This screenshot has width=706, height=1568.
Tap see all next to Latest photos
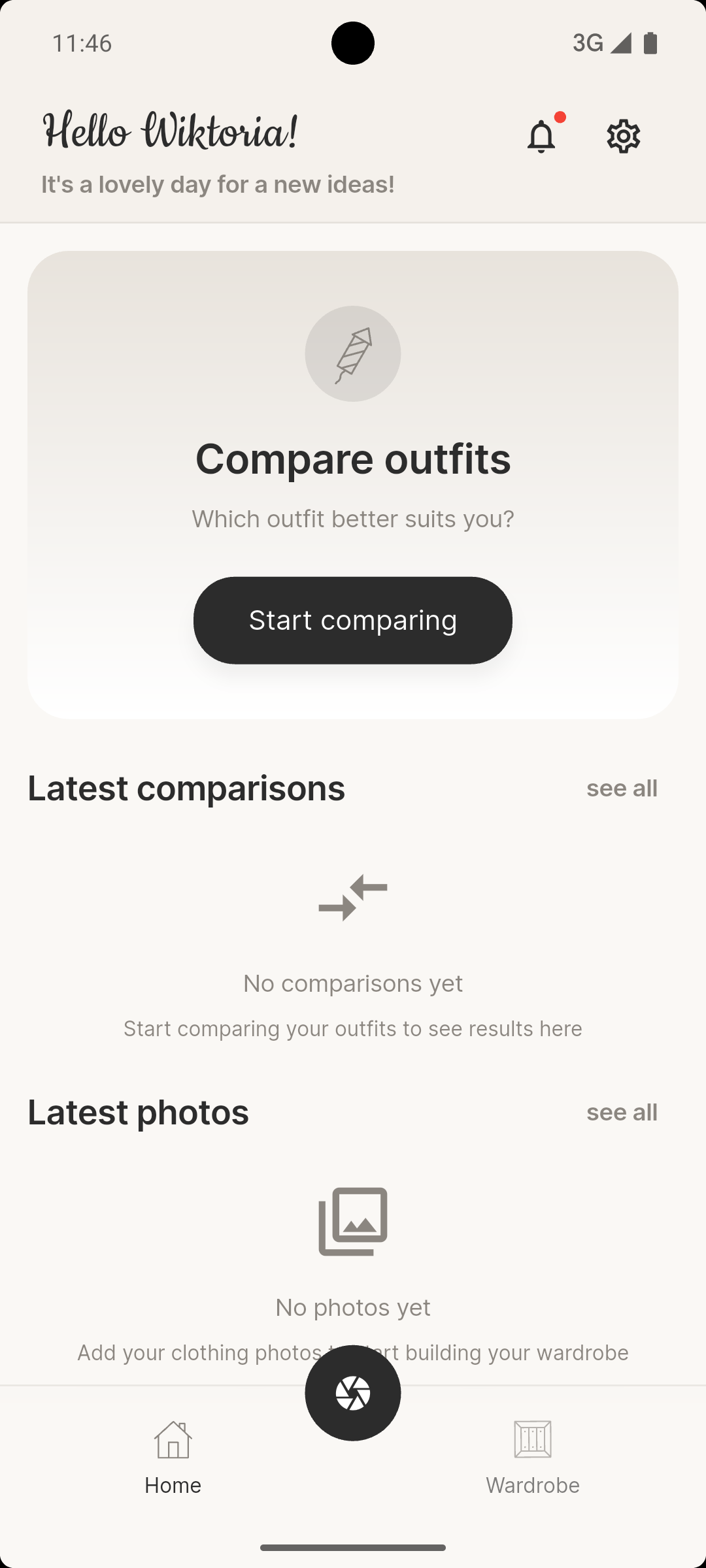[x=622, y=1112]
